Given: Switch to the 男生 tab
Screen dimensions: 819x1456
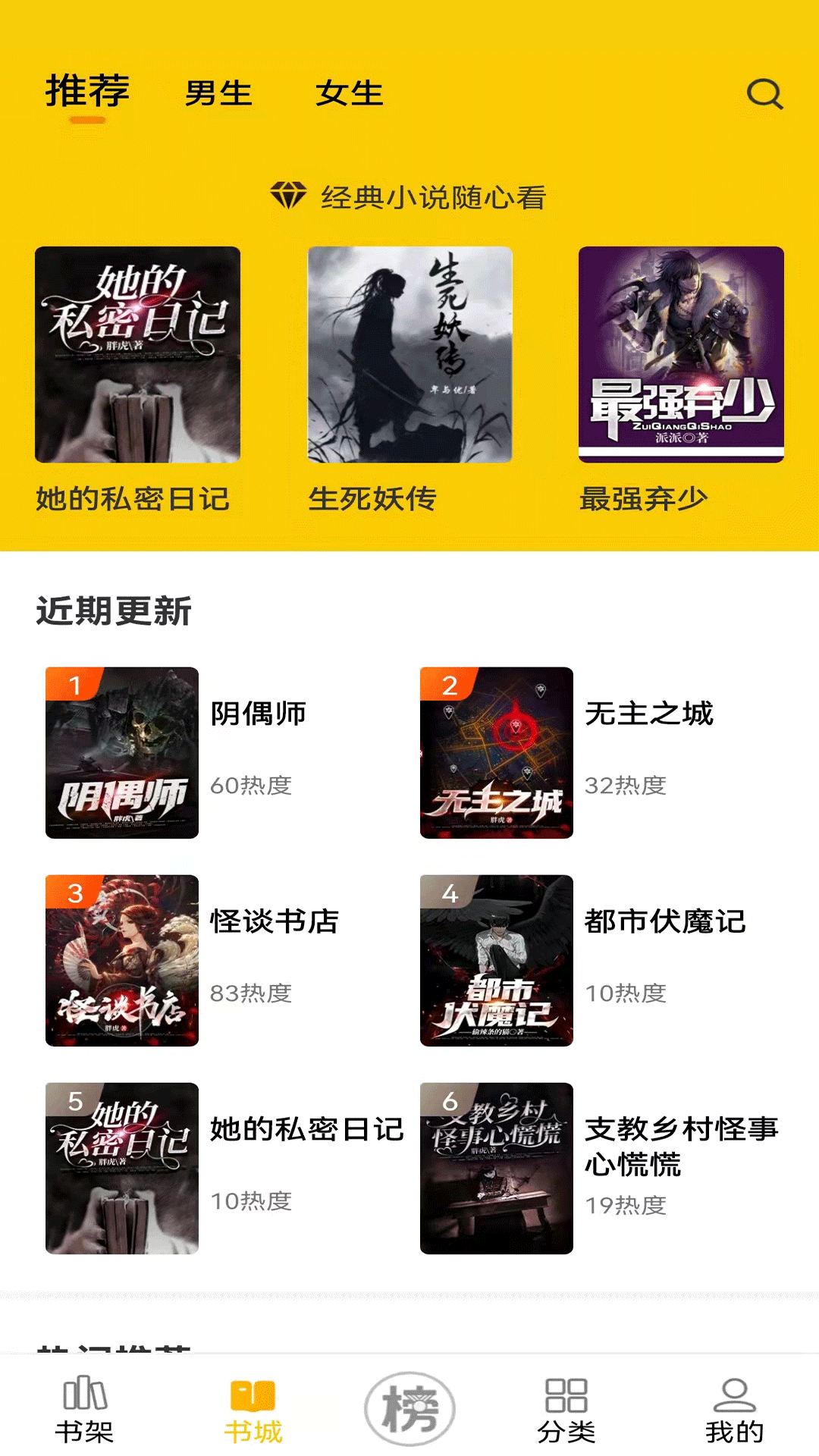Looking at the screenshot, I should point(218,94).
